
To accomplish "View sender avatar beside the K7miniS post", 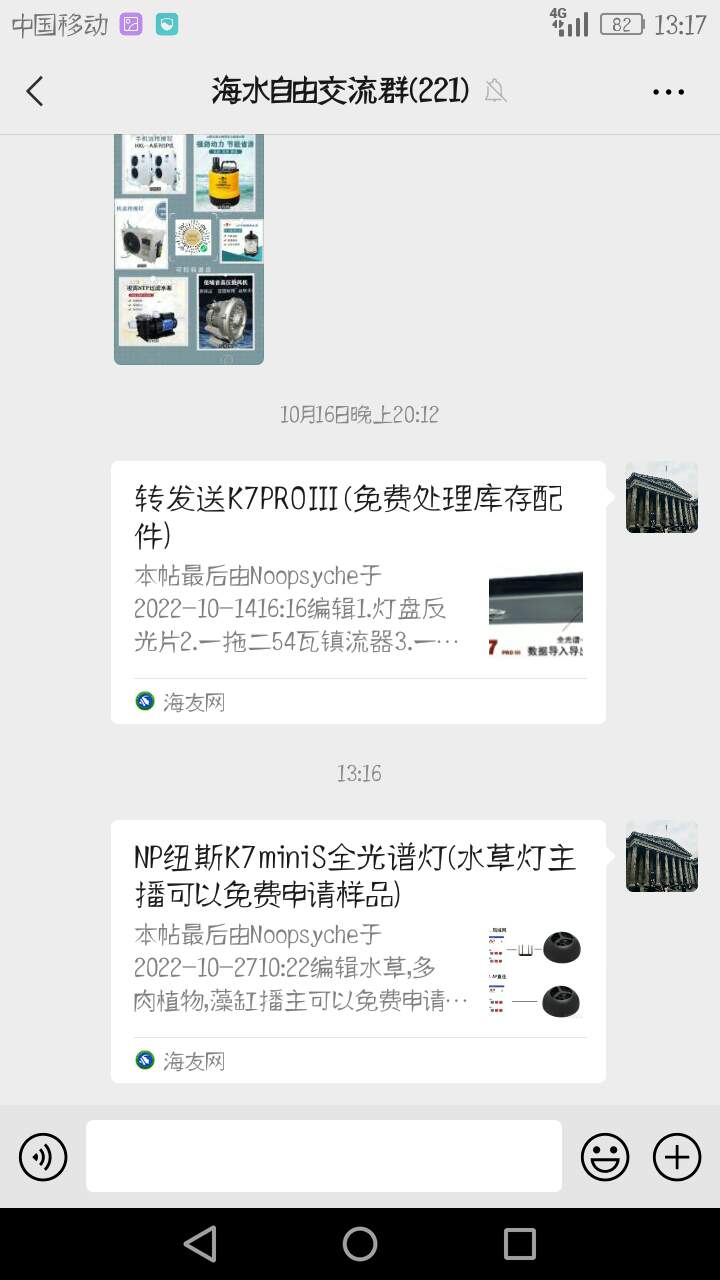I will (662, 856).
